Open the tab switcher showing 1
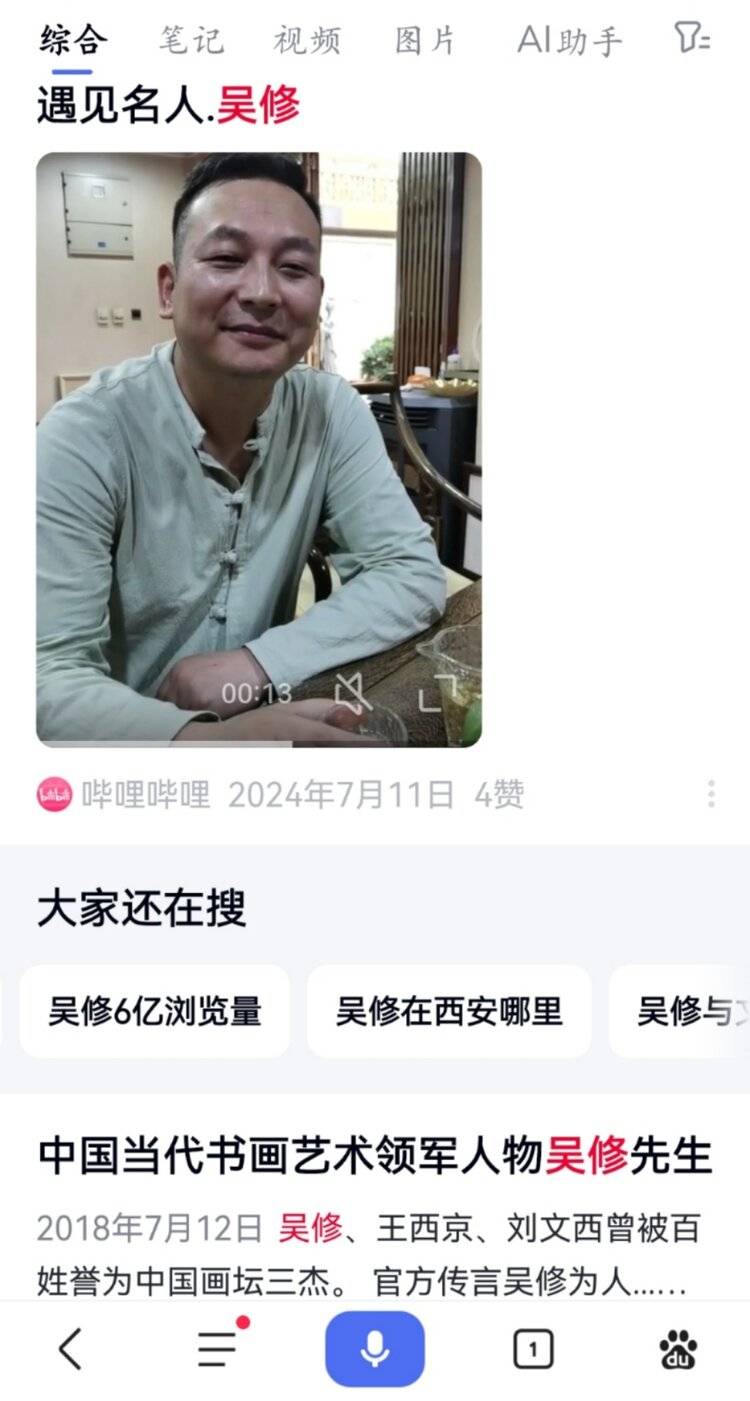This screenshot has width=750, height=1401. [533, 1351]
